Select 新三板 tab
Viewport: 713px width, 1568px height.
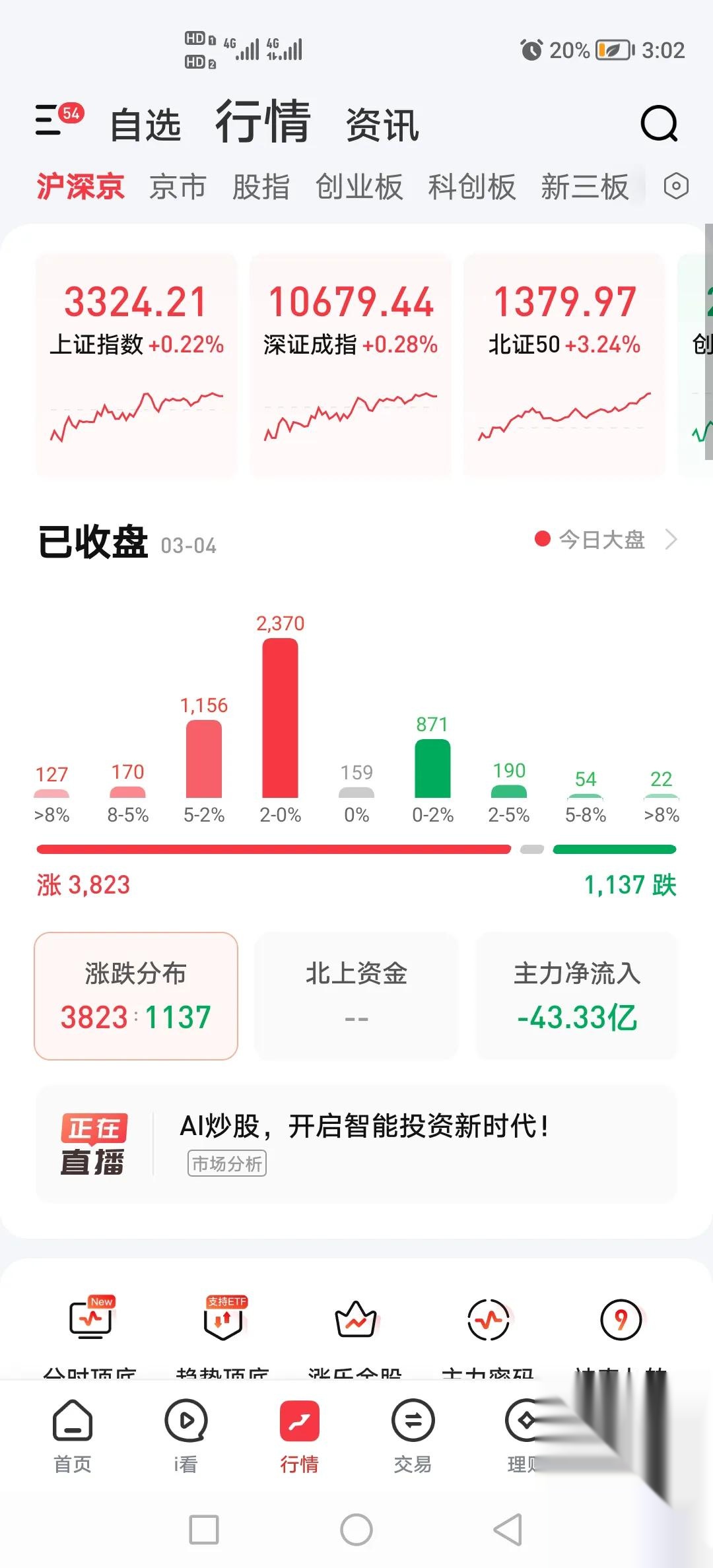pos(585,187)
